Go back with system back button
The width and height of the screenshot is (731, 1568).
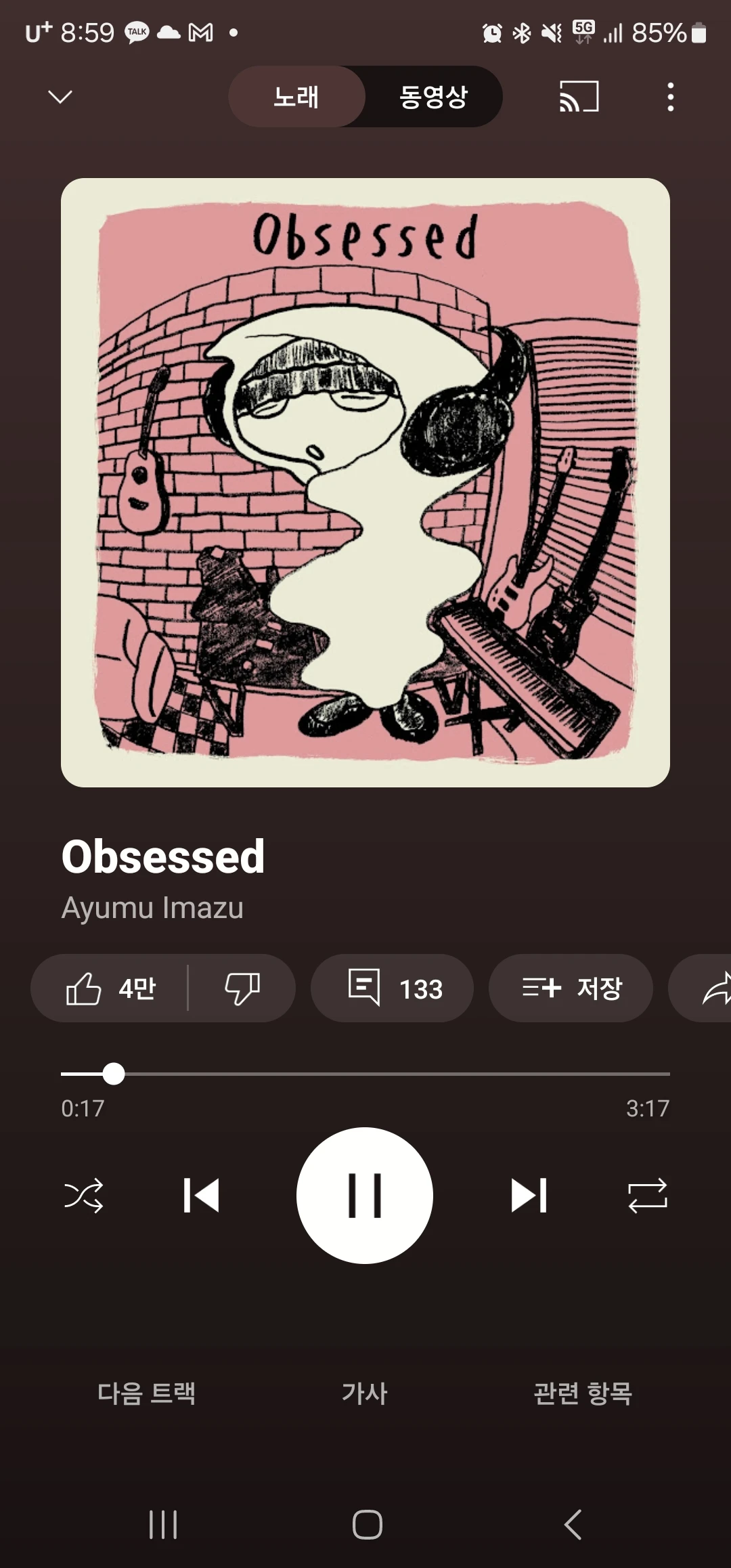(573, 1525)
